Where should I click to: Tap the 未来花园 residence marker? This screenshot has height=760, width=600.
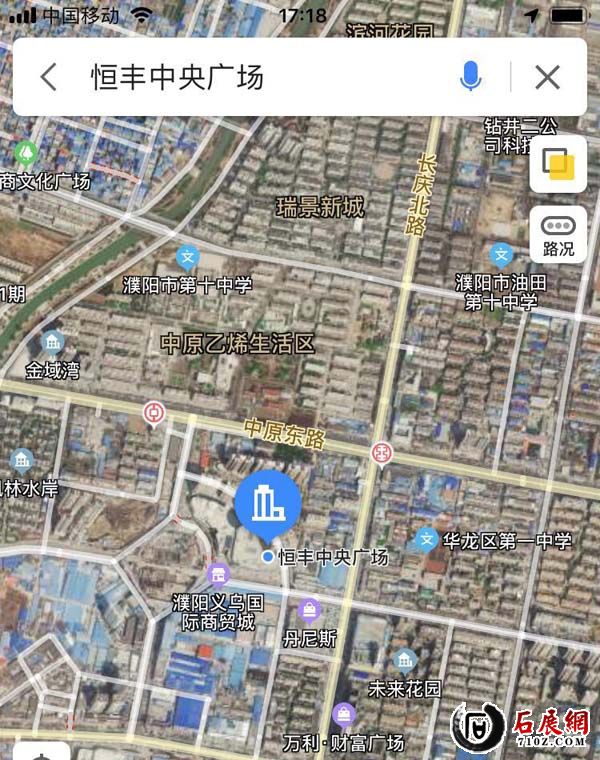click(x=404, y=660)
